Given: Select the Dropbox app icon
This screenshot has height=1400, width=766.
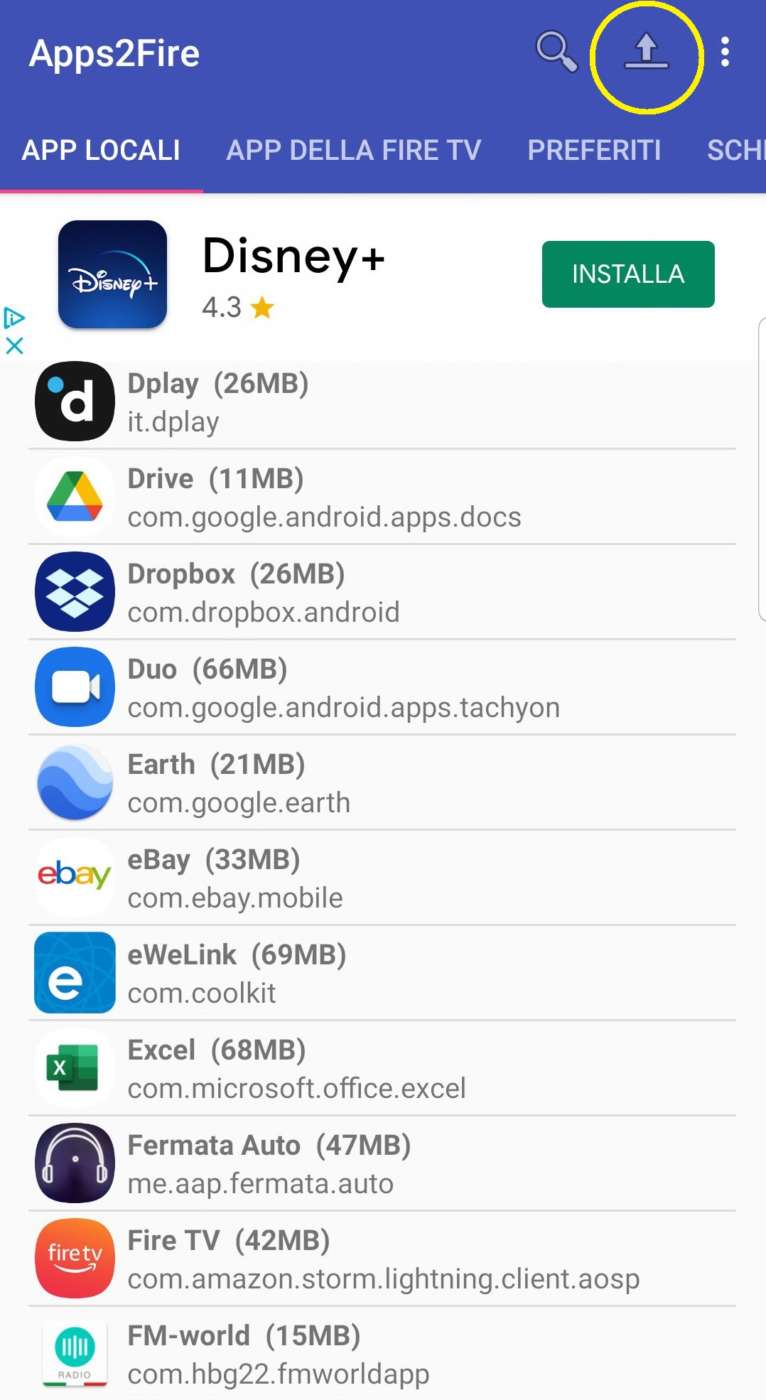Looking at the screenshot, I should pos(74,591).
